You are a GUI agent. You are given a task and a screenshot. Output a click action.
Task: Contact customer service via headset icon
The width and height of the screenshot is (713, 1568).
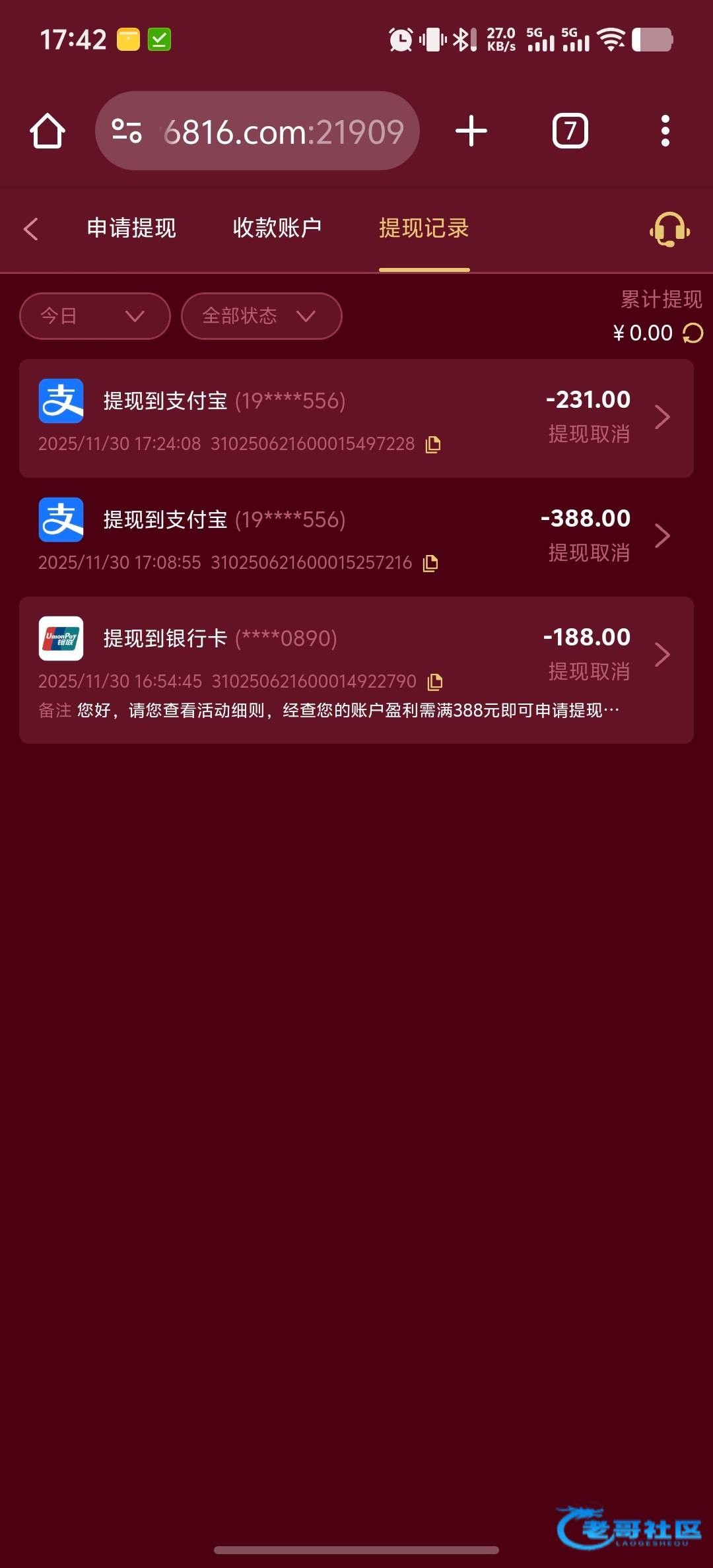(669, 229)
